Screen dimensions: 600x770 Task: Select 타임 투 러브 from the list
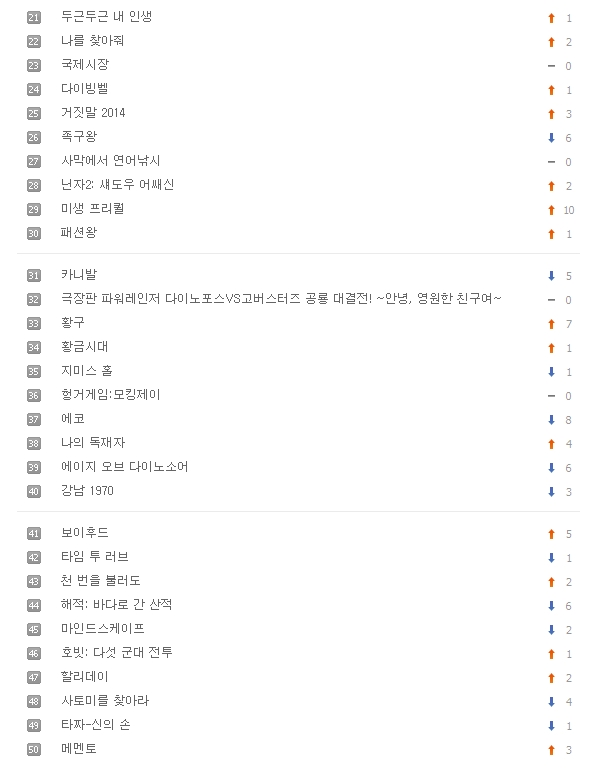pyautogui.click(x=94, y=557)
